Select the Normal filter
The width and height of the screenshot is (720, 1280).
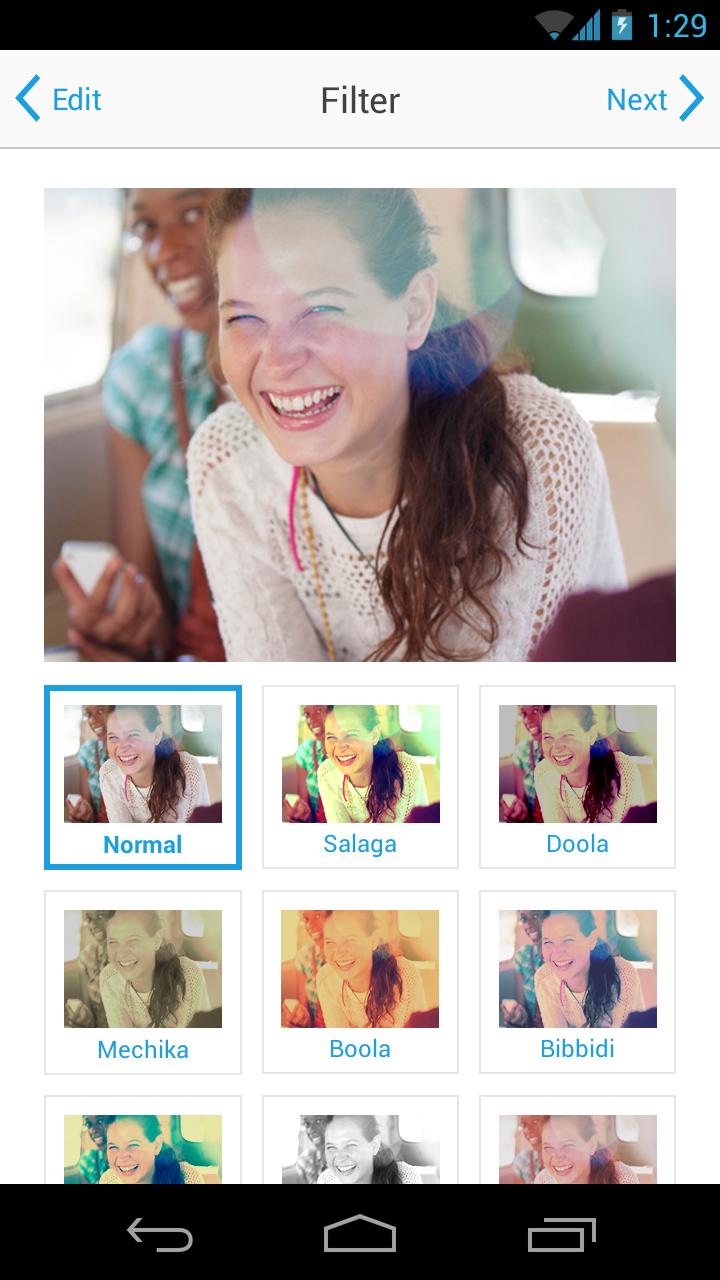[x=143, y=777]
